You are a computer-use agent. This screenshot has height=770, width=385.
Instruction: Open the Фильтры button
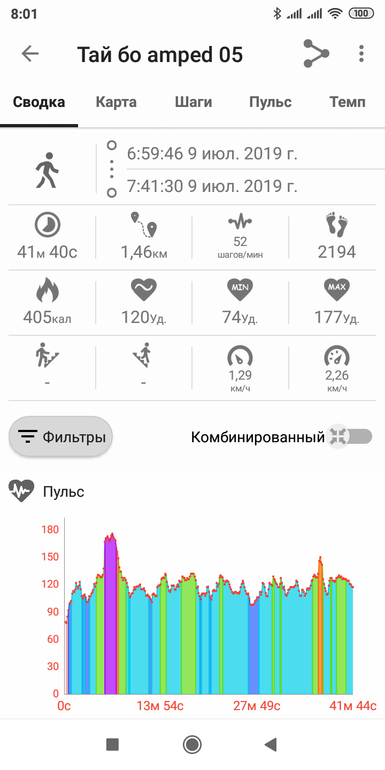tap(61, 437)
